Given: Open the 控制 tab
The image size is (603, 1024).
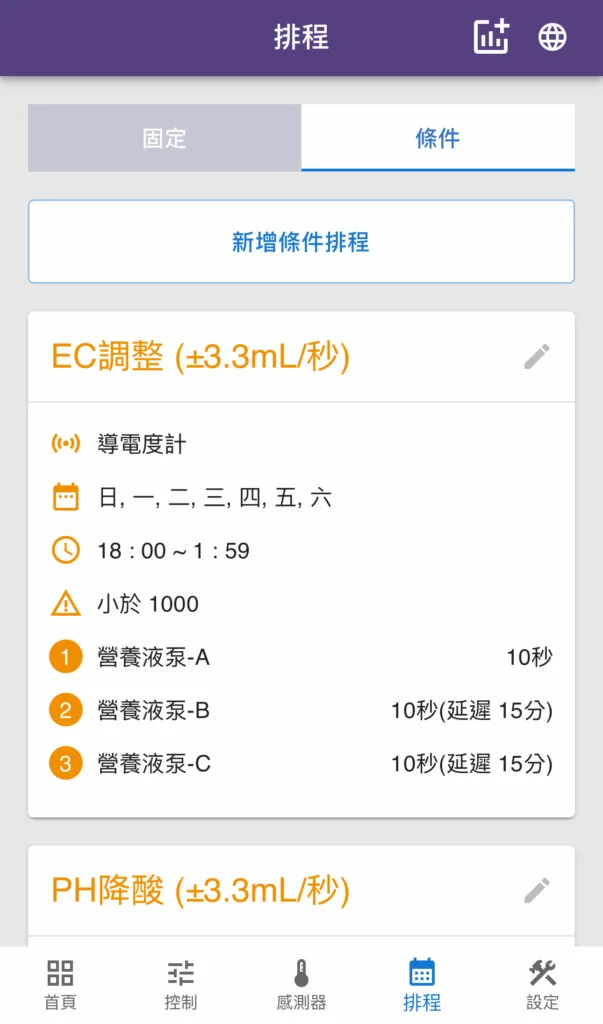Looking at the screenshot, I should (x=181, y=985).
